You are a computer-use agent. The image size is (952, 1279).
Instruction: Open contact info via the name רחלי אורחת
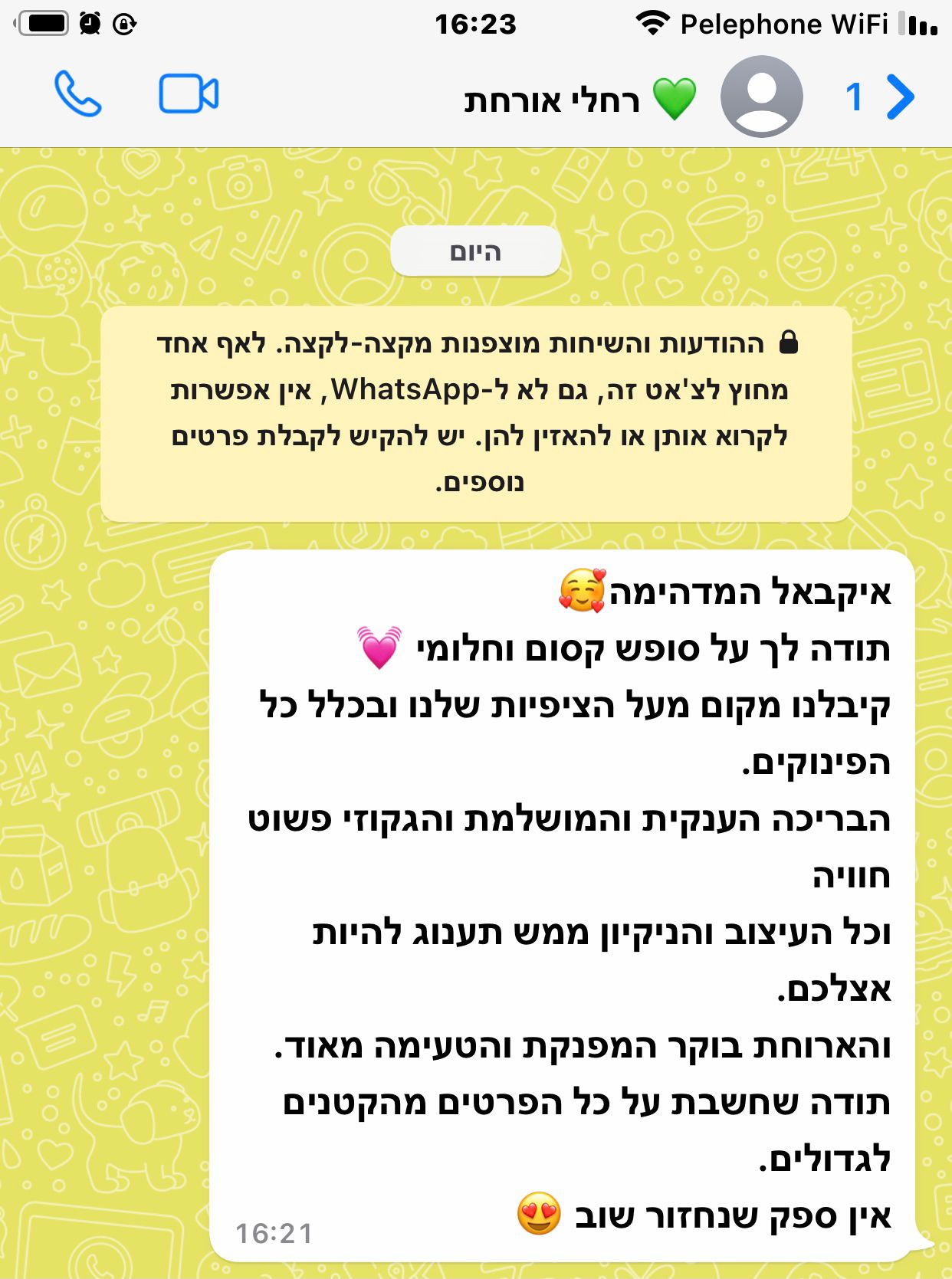[552, 100]
